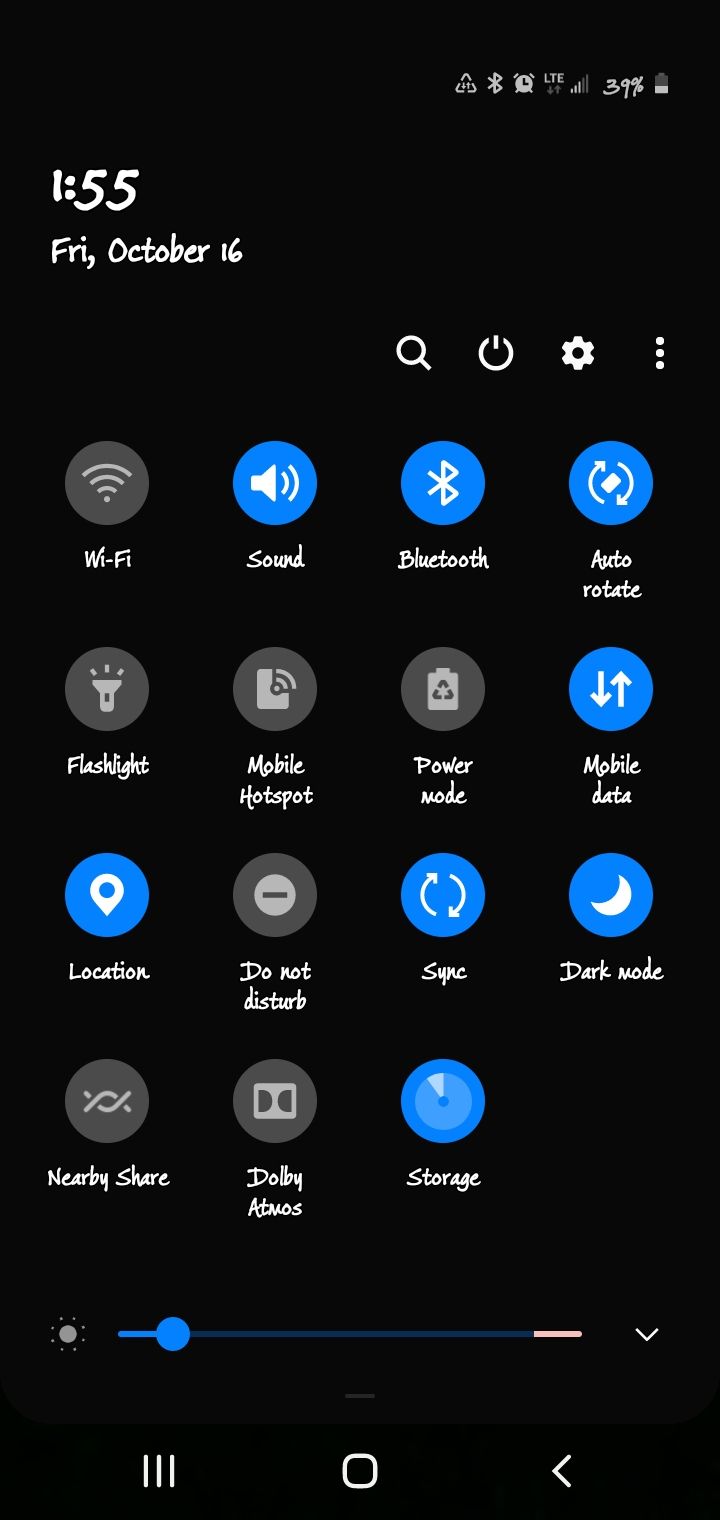720x1520 pixels.
Task: Tap the battery indicator in status bar
Action: coord(661,85)
